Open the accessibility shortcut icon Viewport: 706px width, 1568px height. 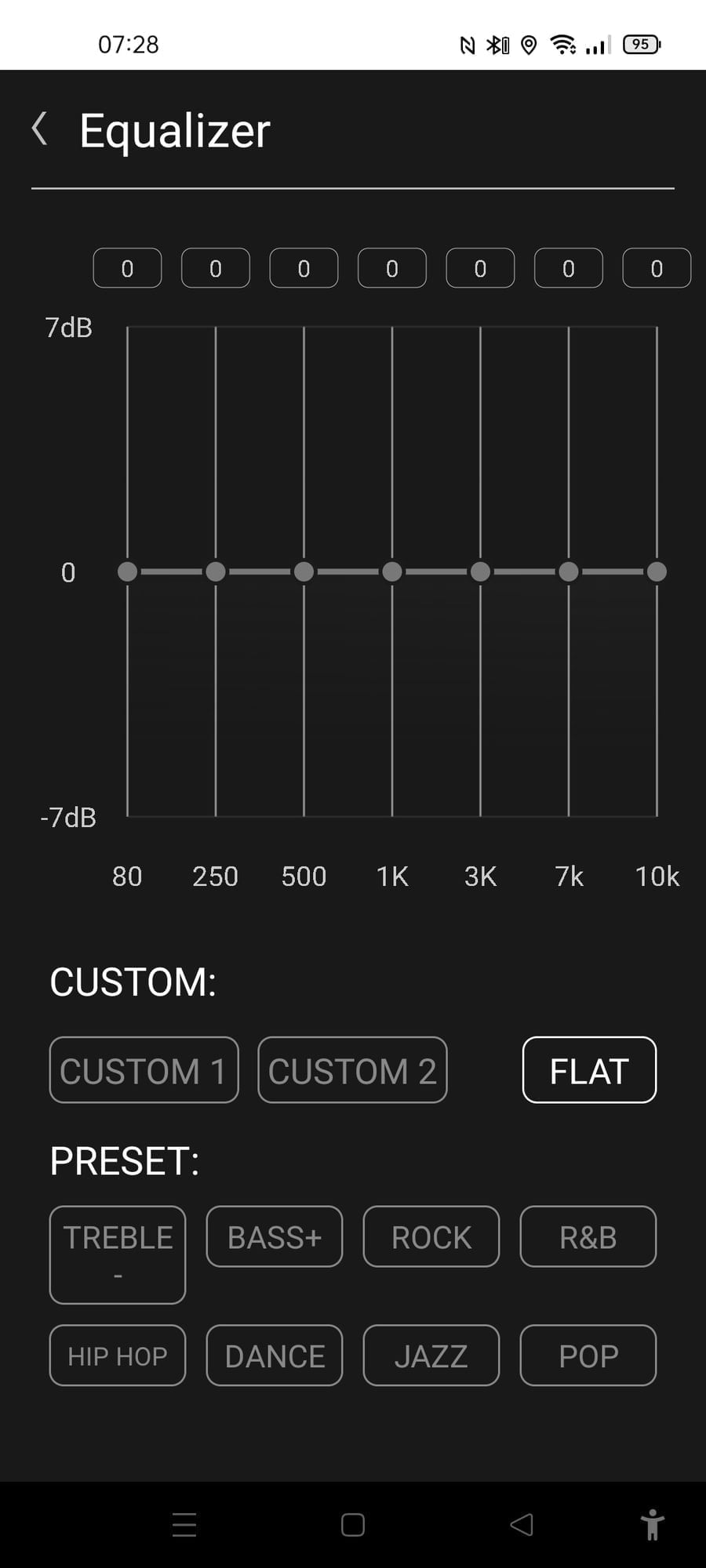pos(652,1525)
